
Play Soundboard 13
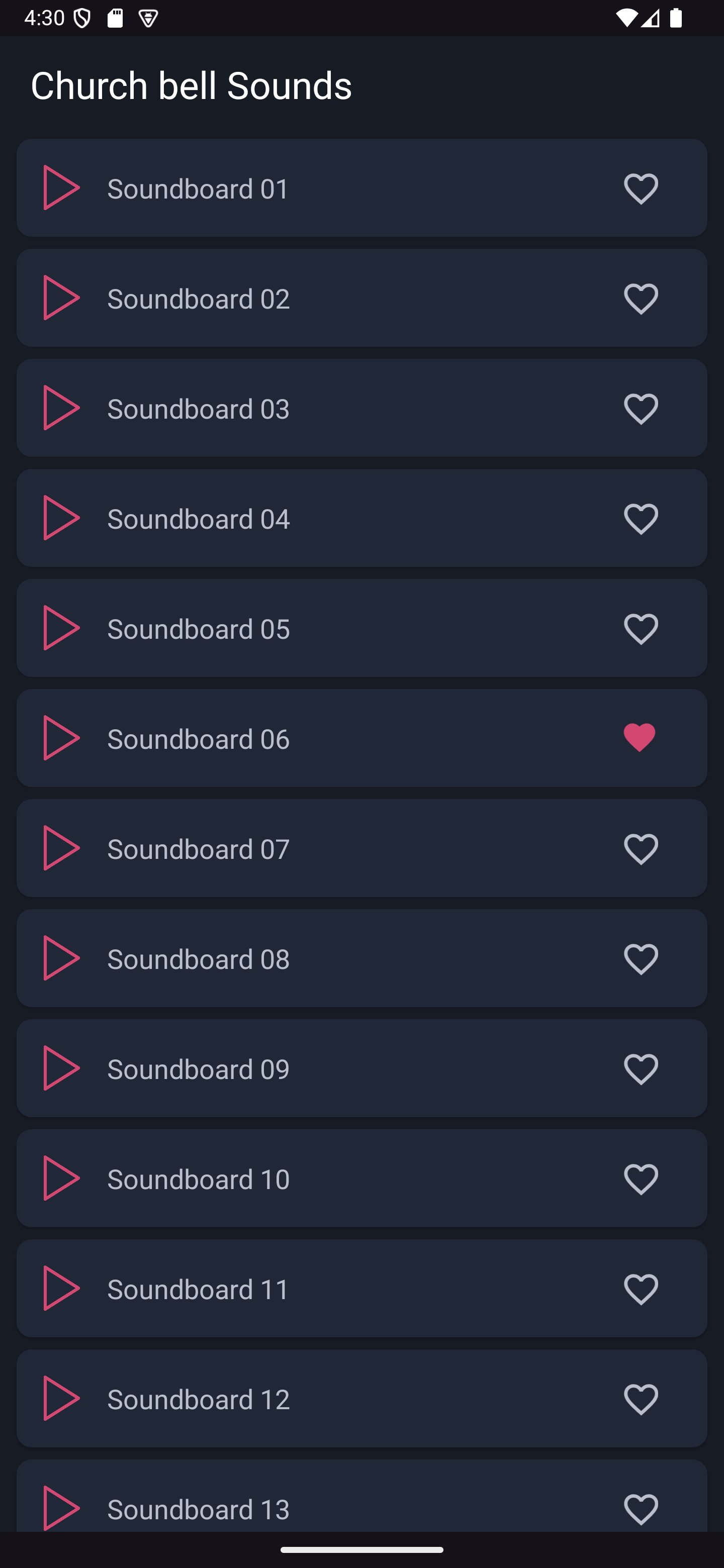[x=61, y=1508]
